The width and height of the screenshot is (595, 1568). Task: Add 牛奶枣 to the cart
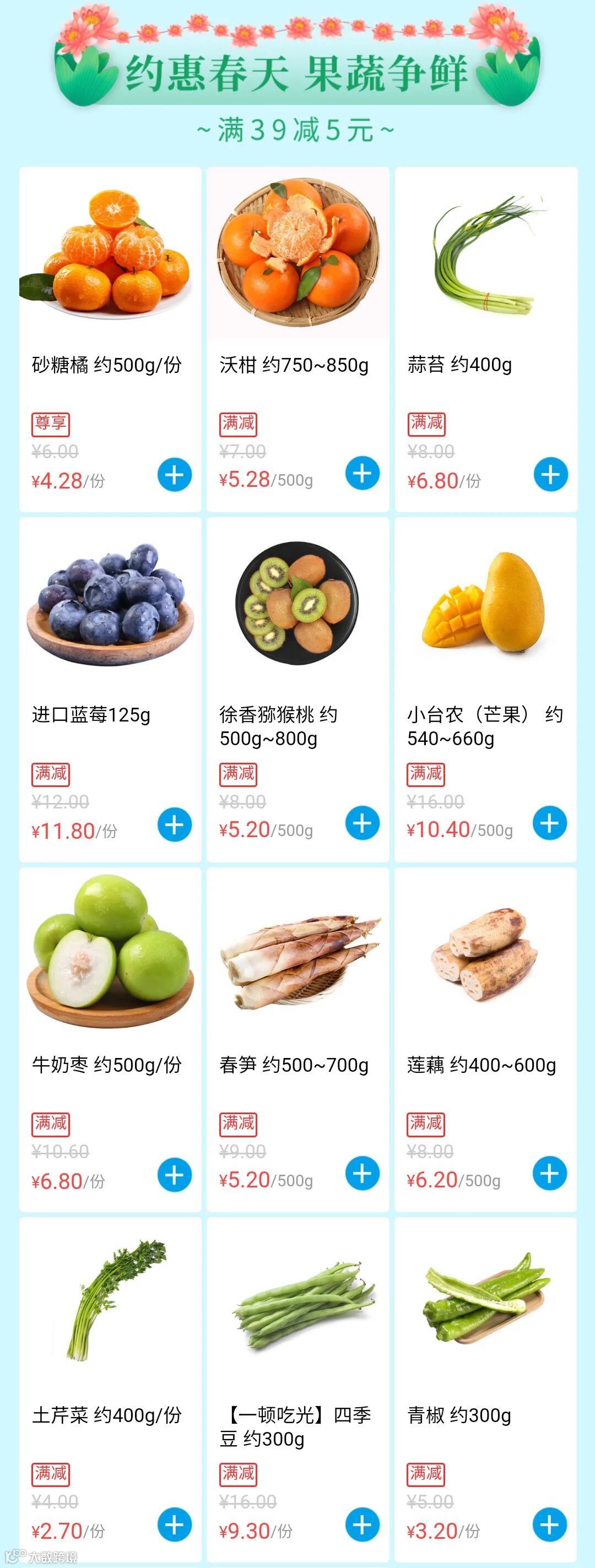click(175, 1175)
